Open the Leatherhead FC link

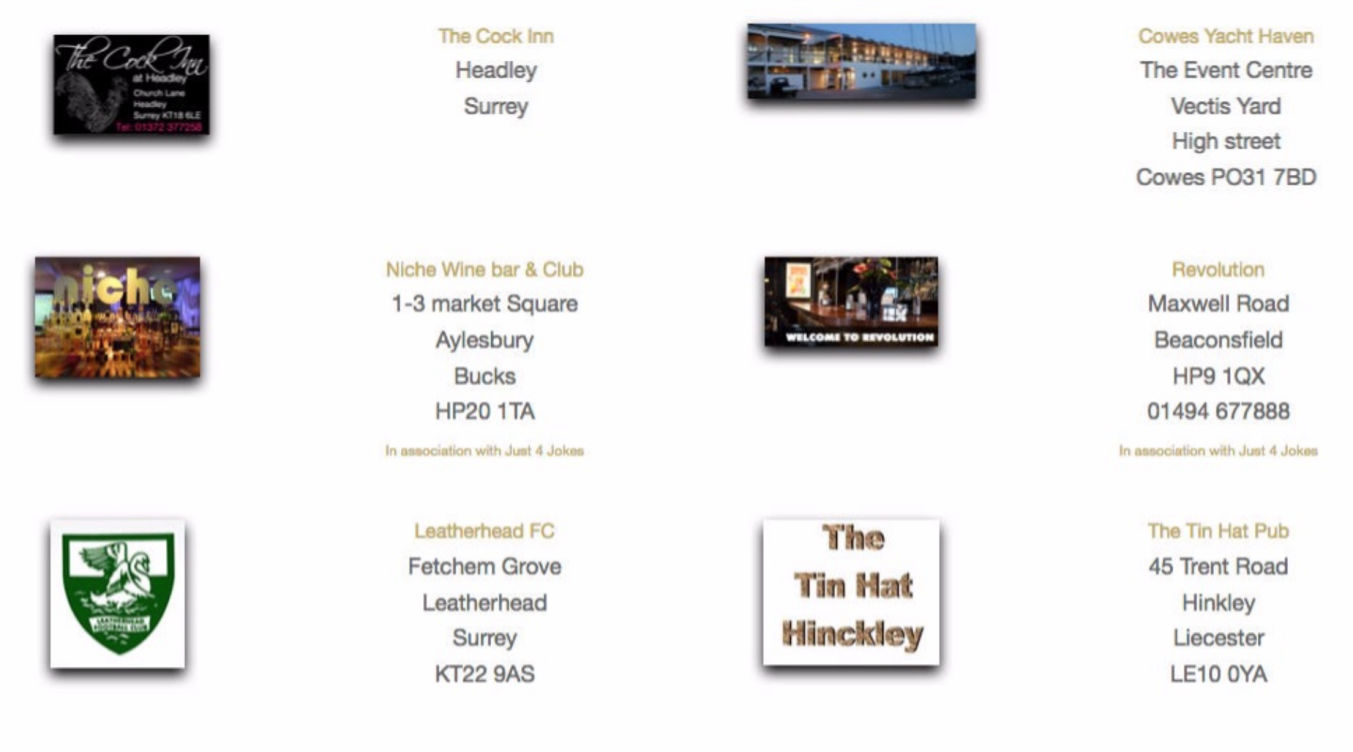pyautogui.click(x=484, y=531)
